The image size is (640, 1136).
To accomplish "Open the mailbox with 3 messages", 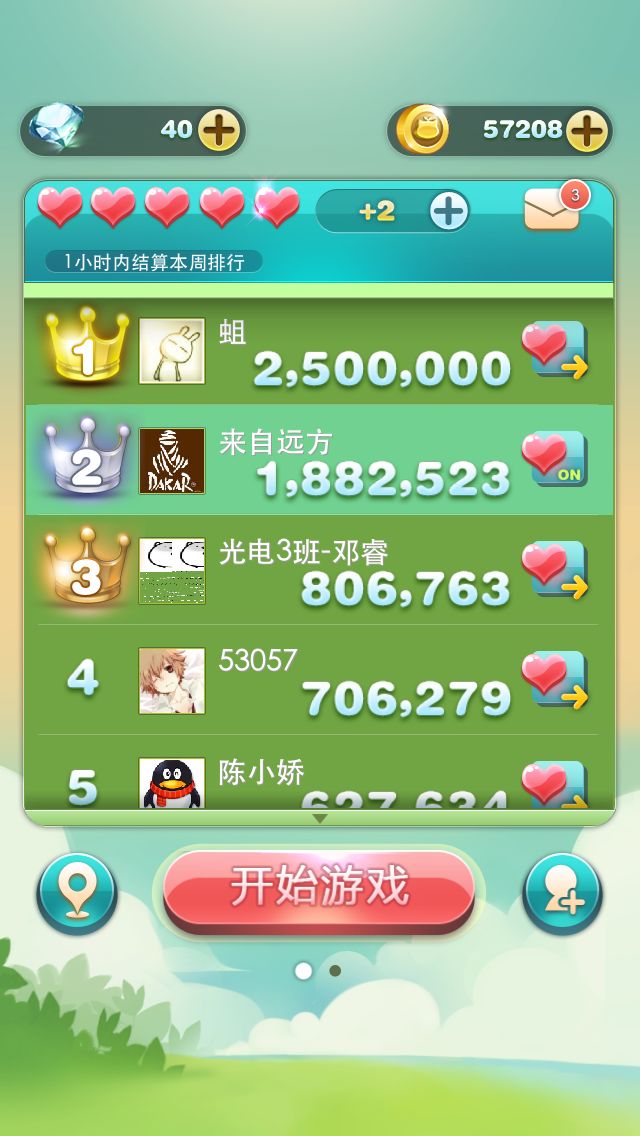I will pos(554,207).
